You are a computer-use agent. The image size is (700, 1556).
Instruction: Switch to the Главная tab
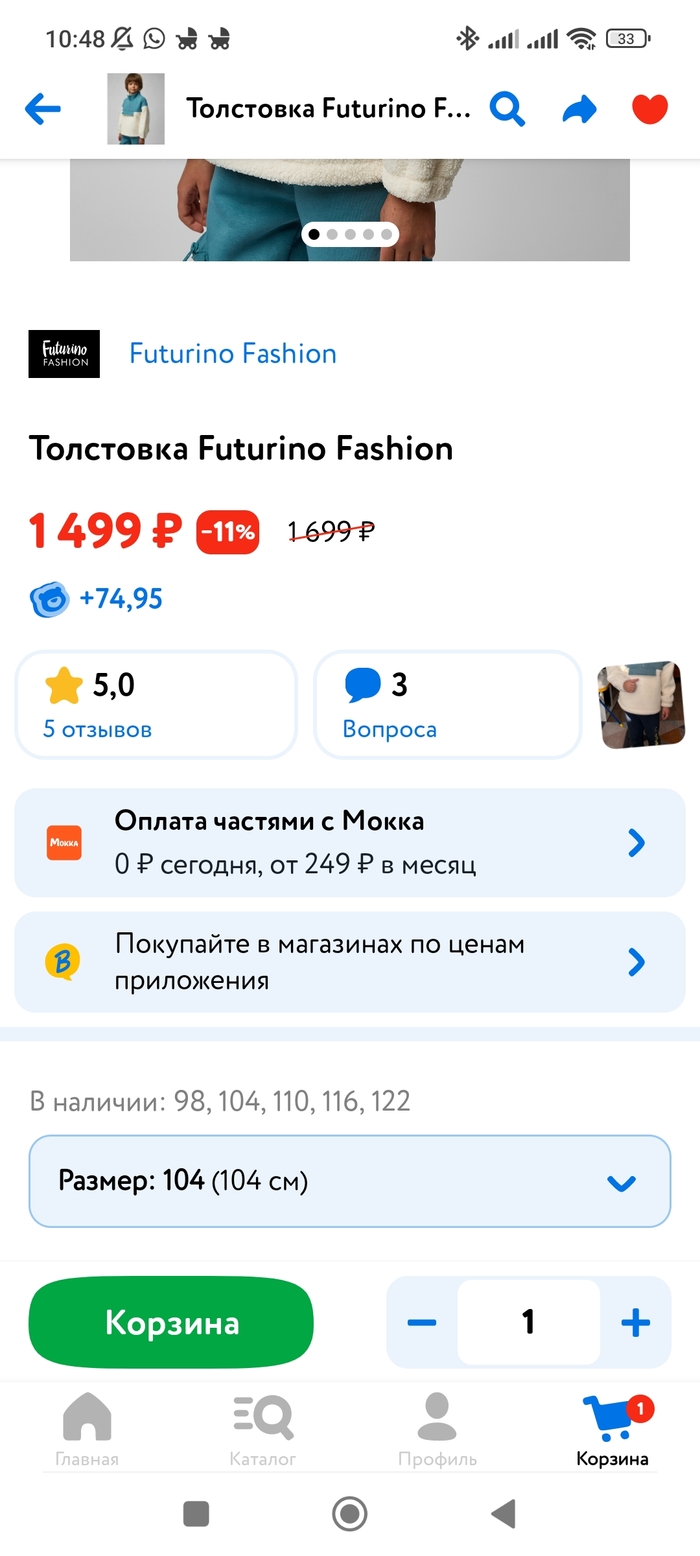pos(87,1430)
